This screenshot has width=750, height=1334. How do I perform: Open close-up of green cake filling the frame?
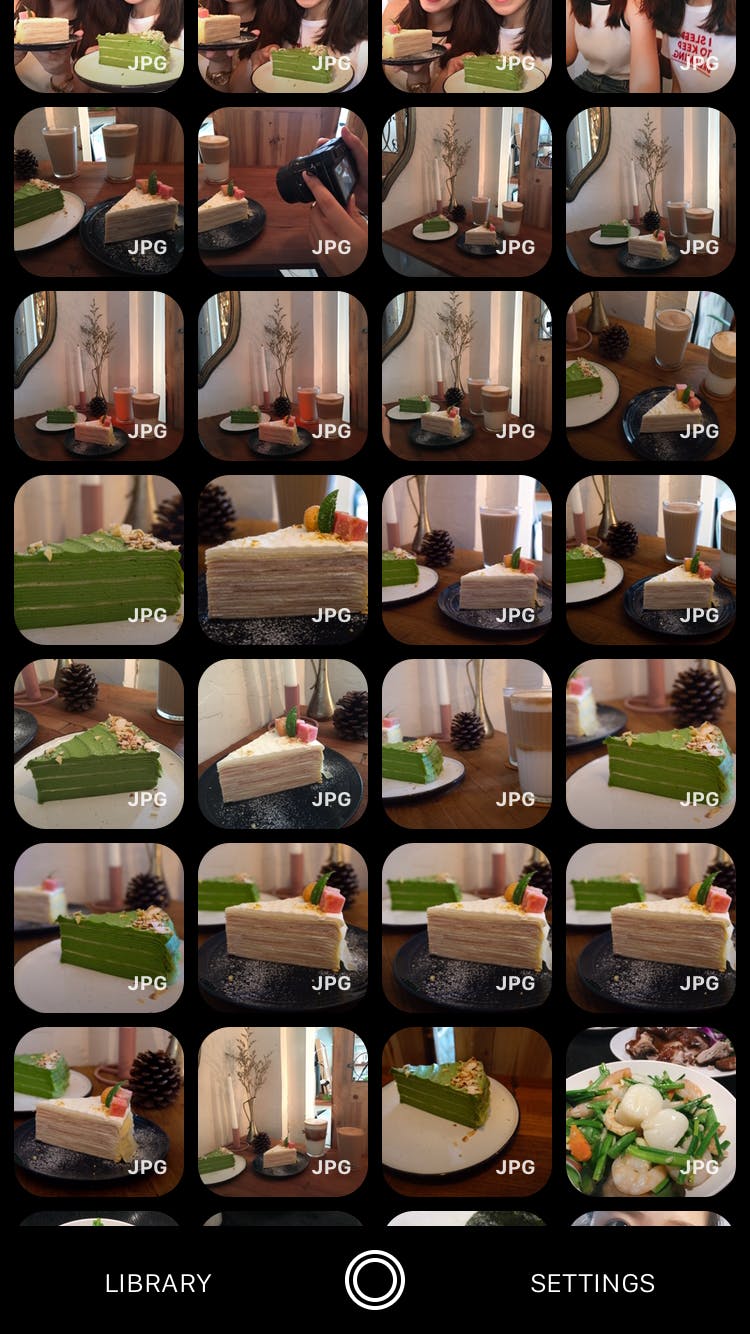click(99, 559)
